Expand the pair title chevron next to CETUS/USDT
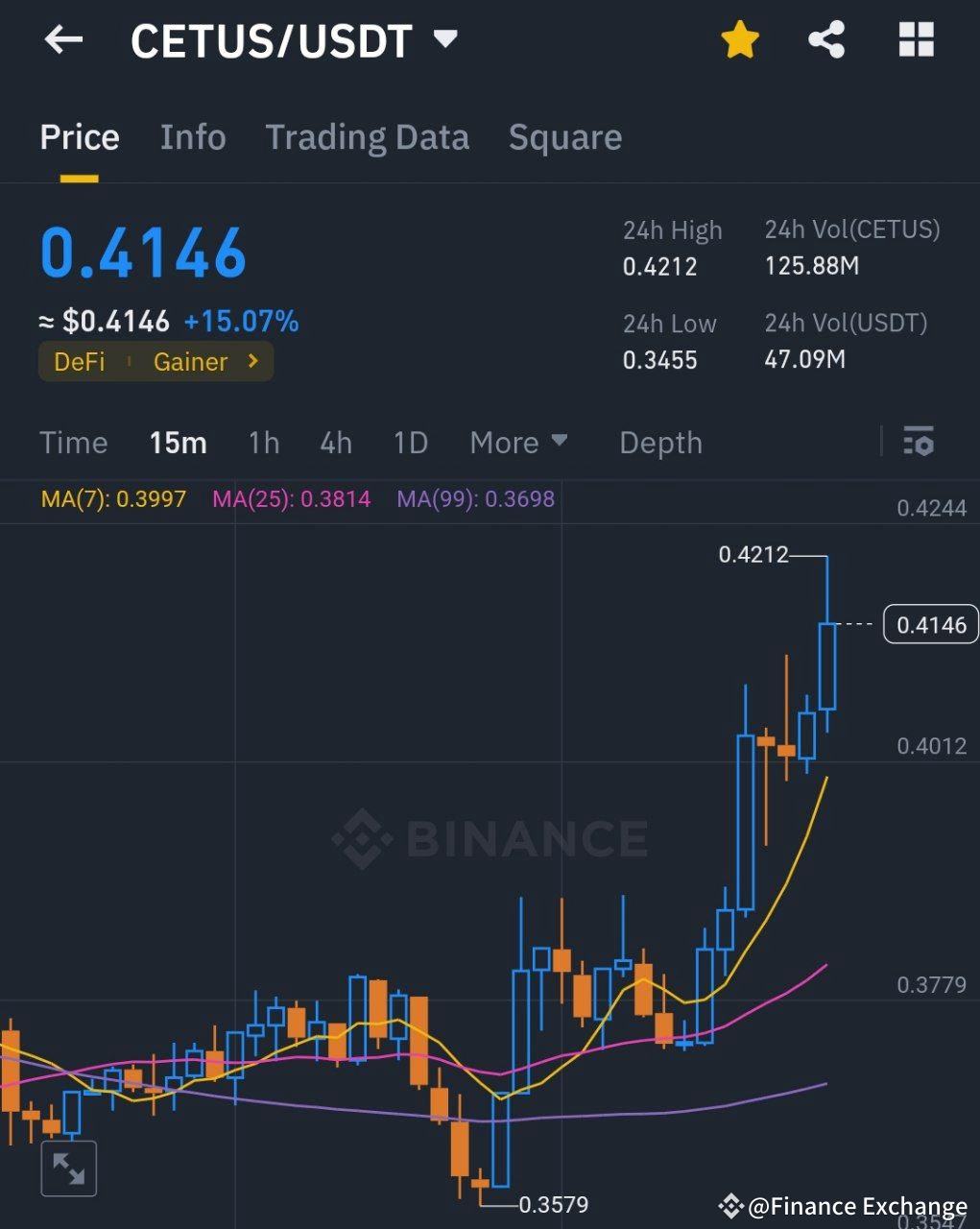This screenshot has height=1229, width=980. (444, 39)
